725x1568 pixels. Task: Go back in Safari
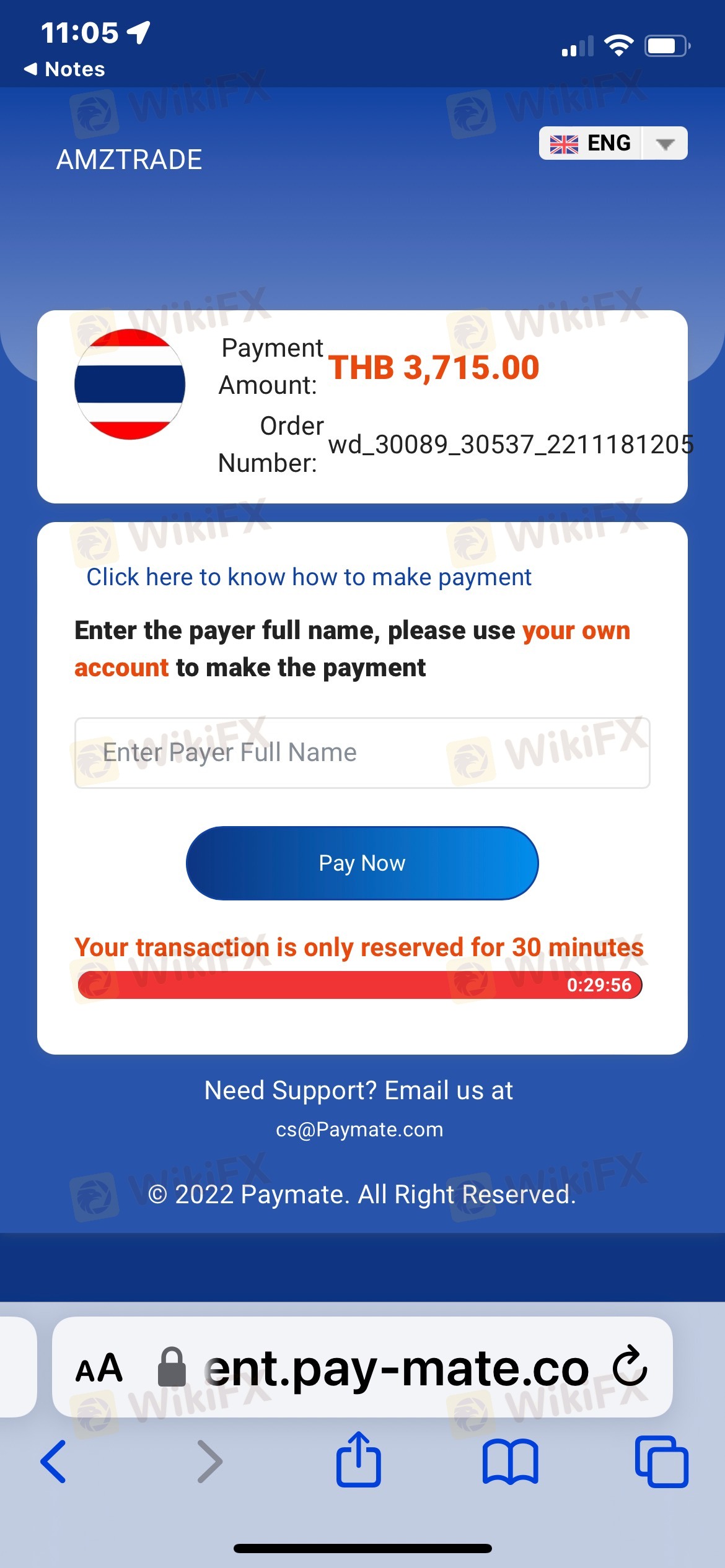click(53, 1461)
